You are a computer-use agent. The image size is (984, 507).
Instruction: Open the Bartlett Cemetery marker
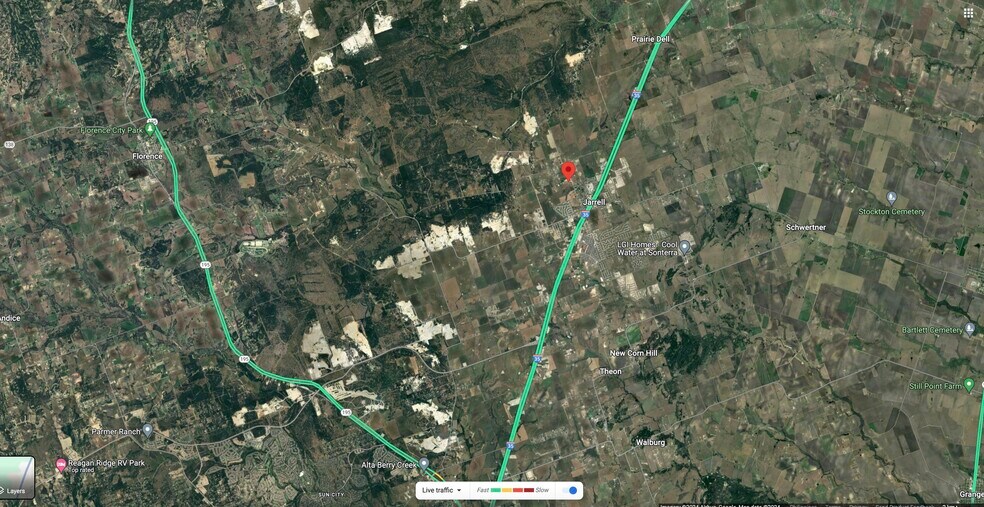pyautogui.click(x=969, y=329)
